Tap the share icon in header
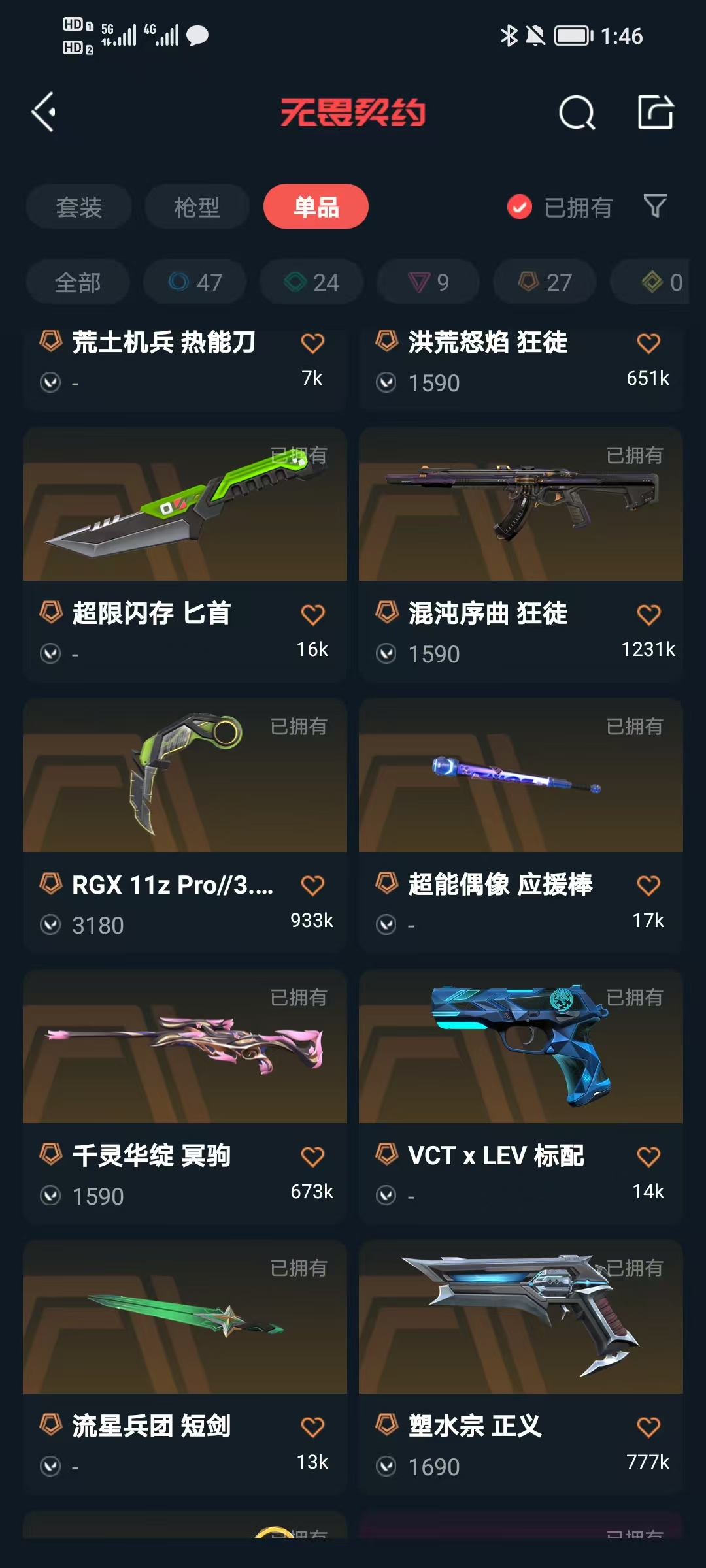The width and height of the screenshot is (706, 1568). point(656,112)
